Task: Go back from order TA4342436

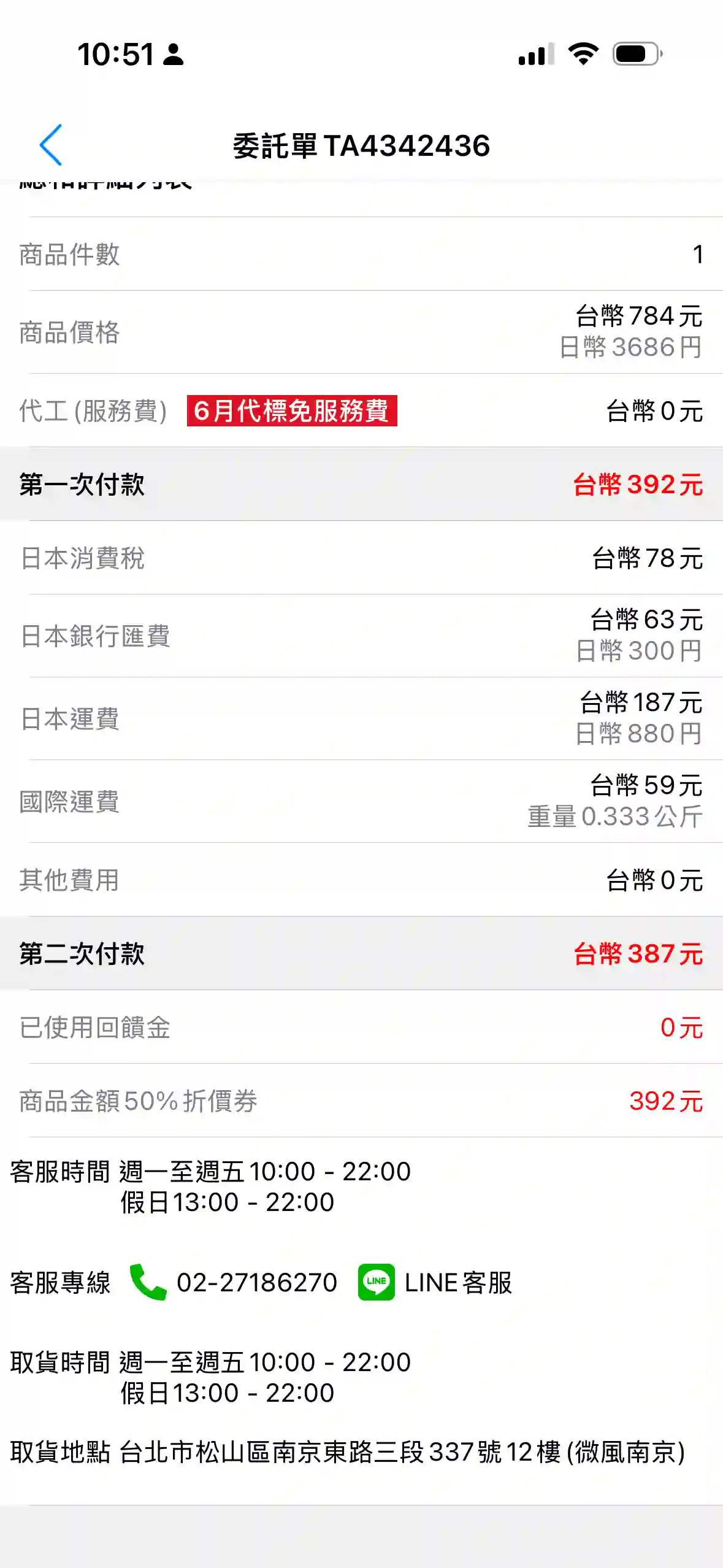Action: pos(51,145)
